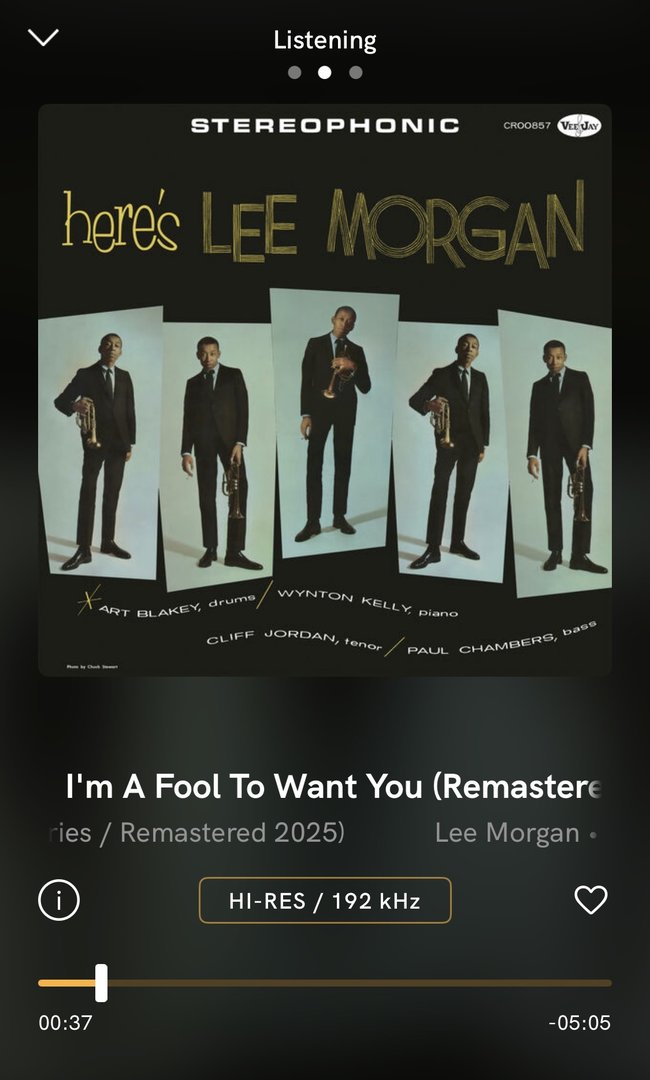Tap the HI-RES / 192 kHz badge
Screen dimensions: 650x1080
pos(325,900)
